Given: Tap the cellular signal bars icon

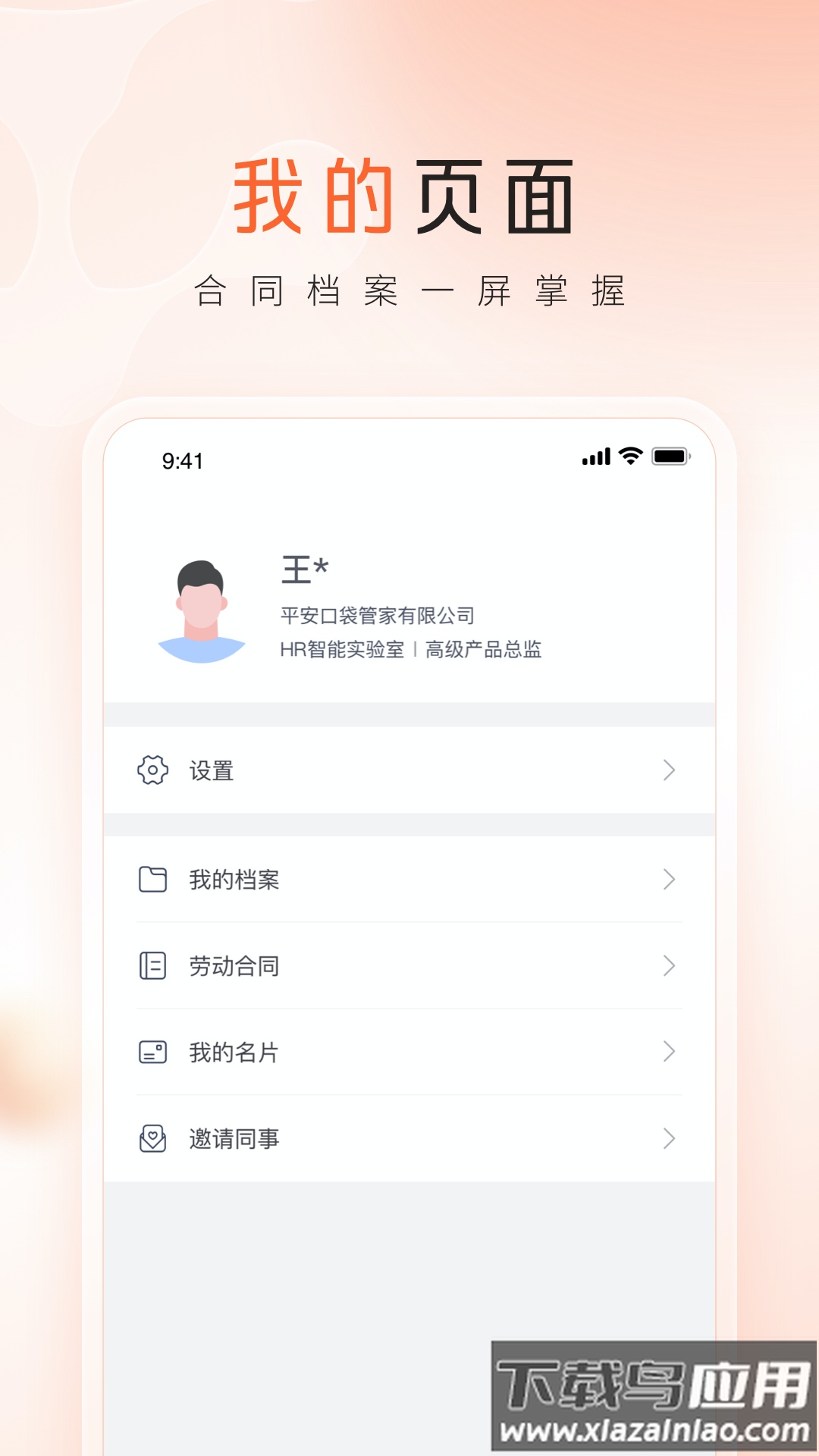Looking at the screenshot, I should tap(596, 457).
